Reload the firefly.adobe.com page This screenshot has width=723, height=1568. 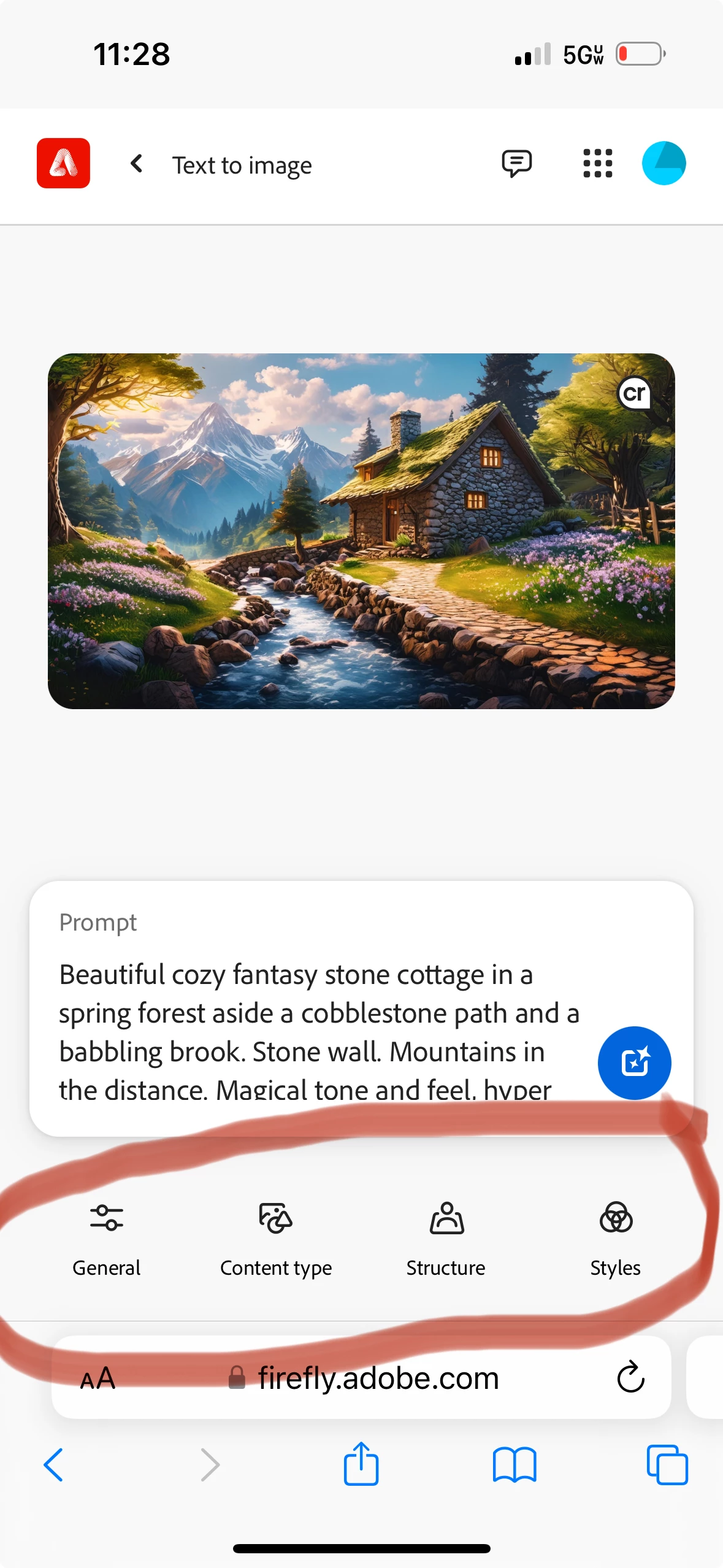coord(630,1378)
